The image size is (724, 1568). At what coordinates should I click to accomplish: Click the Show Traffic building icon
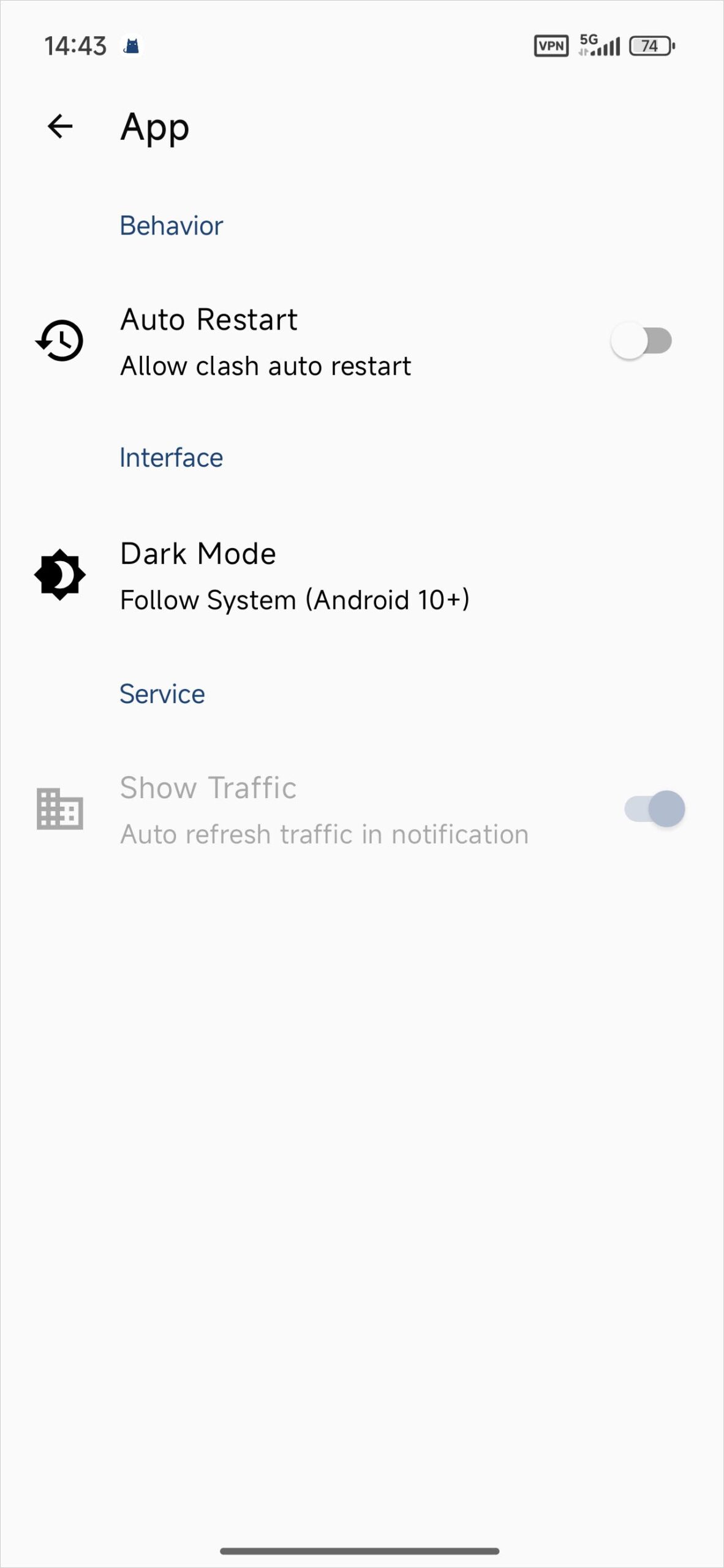coord(59,810)
